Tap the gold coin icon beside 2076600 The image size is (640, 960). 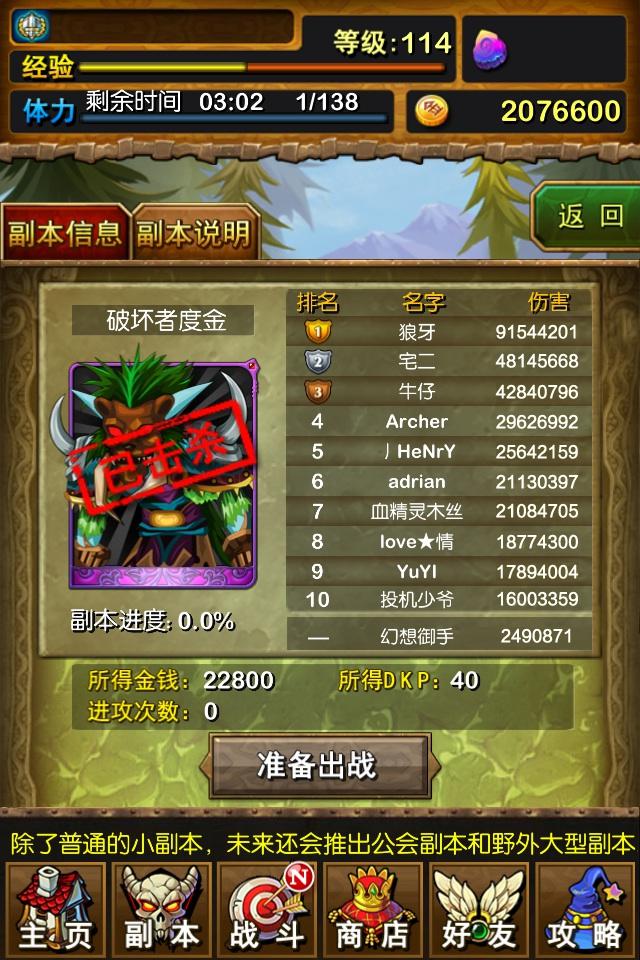[x=432, y=109]
